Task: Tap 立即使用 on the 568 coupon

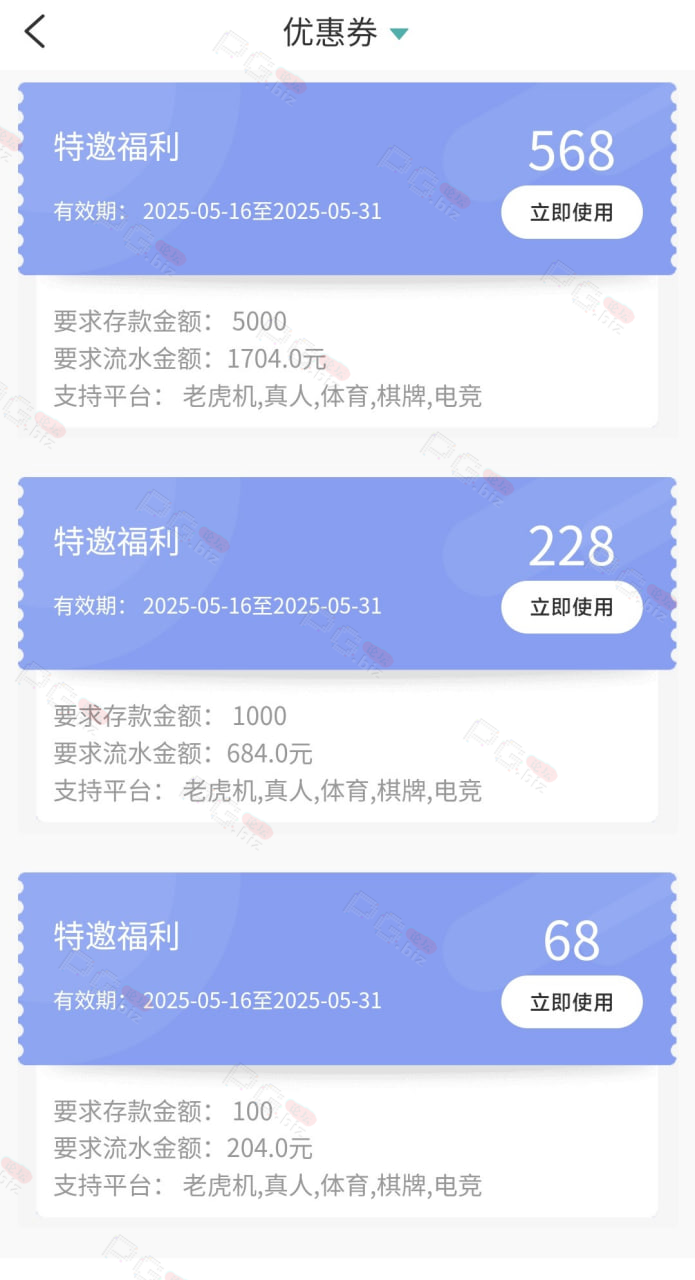Action: (x=571, y=212)
